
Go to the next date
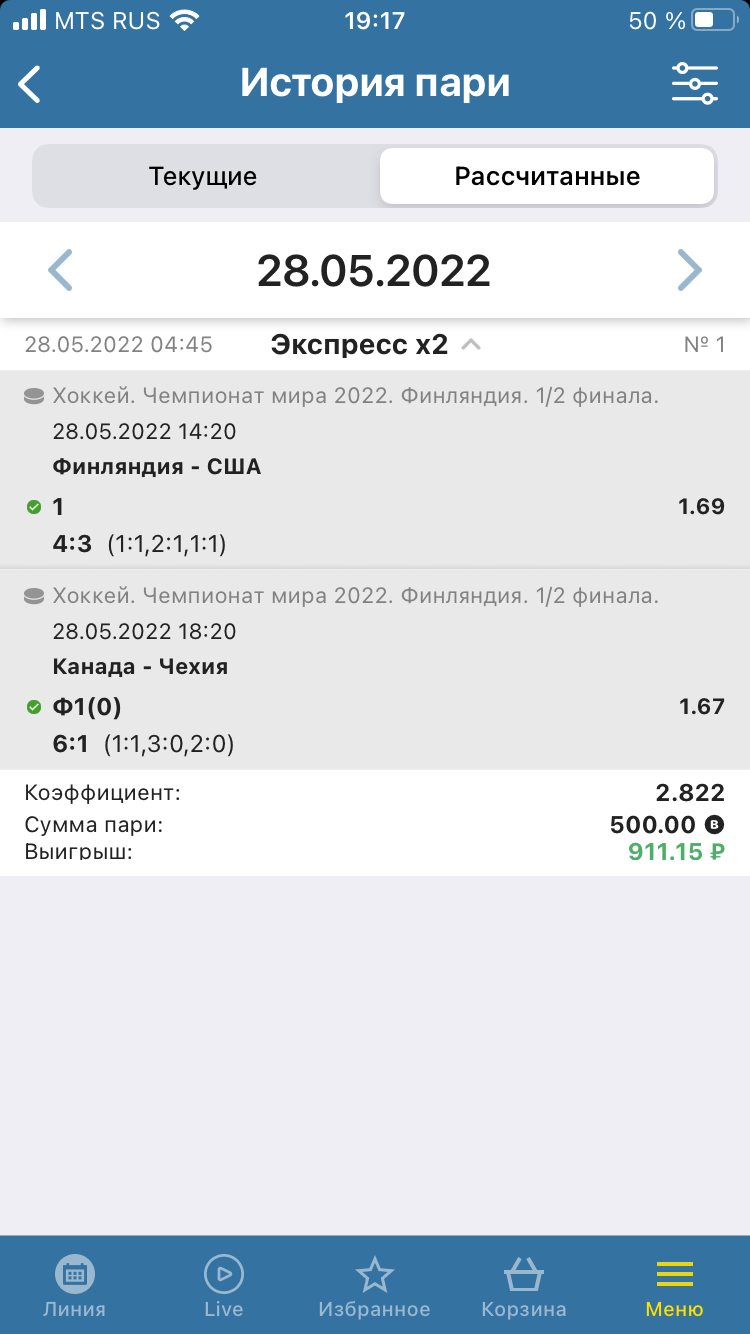689,270
